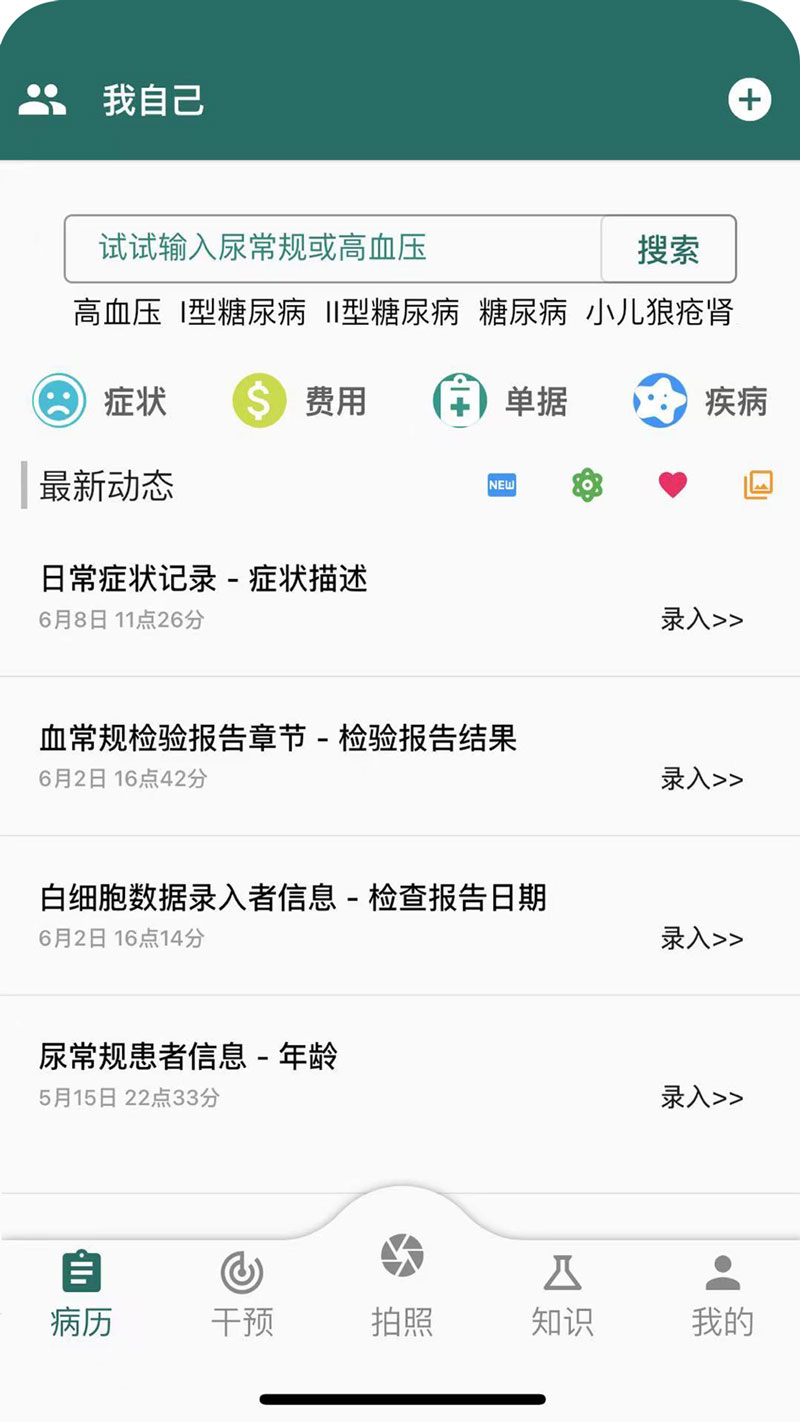Open 血常规检验报告章节 entry
The image size is (800, 1422).
400,757
